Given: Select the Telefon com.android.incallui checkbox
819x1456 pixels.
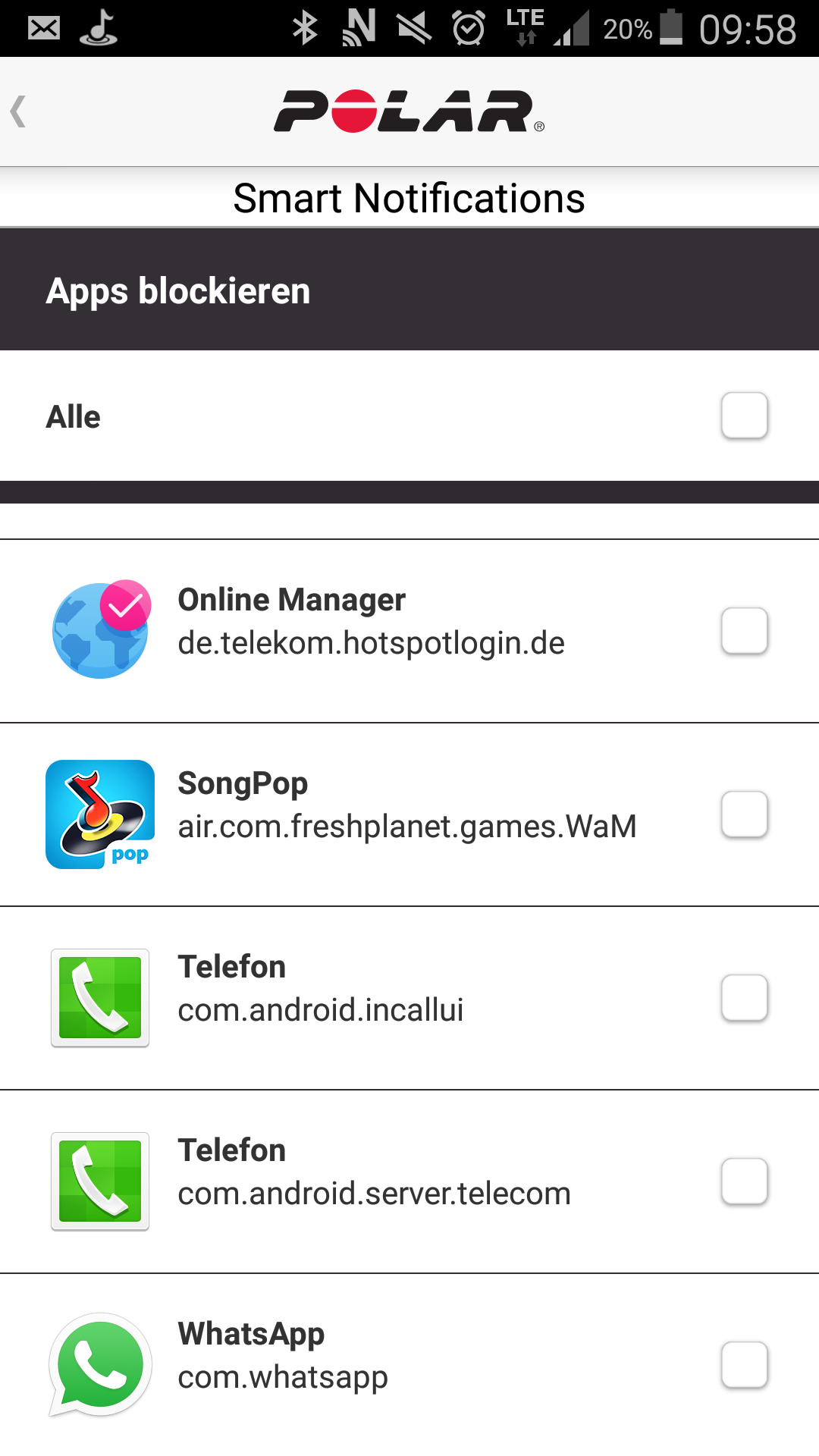Looking at the screenshot, I should click(x=744, y=998).
